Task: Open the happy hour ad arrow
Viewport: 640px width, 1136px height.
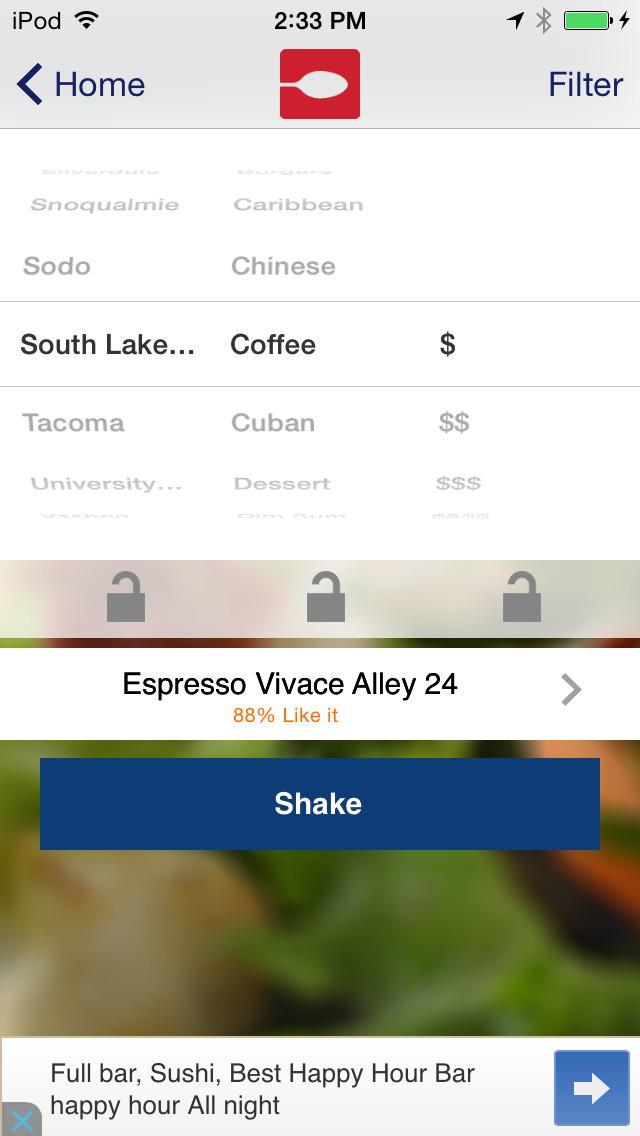Action: pos(591,1088)
